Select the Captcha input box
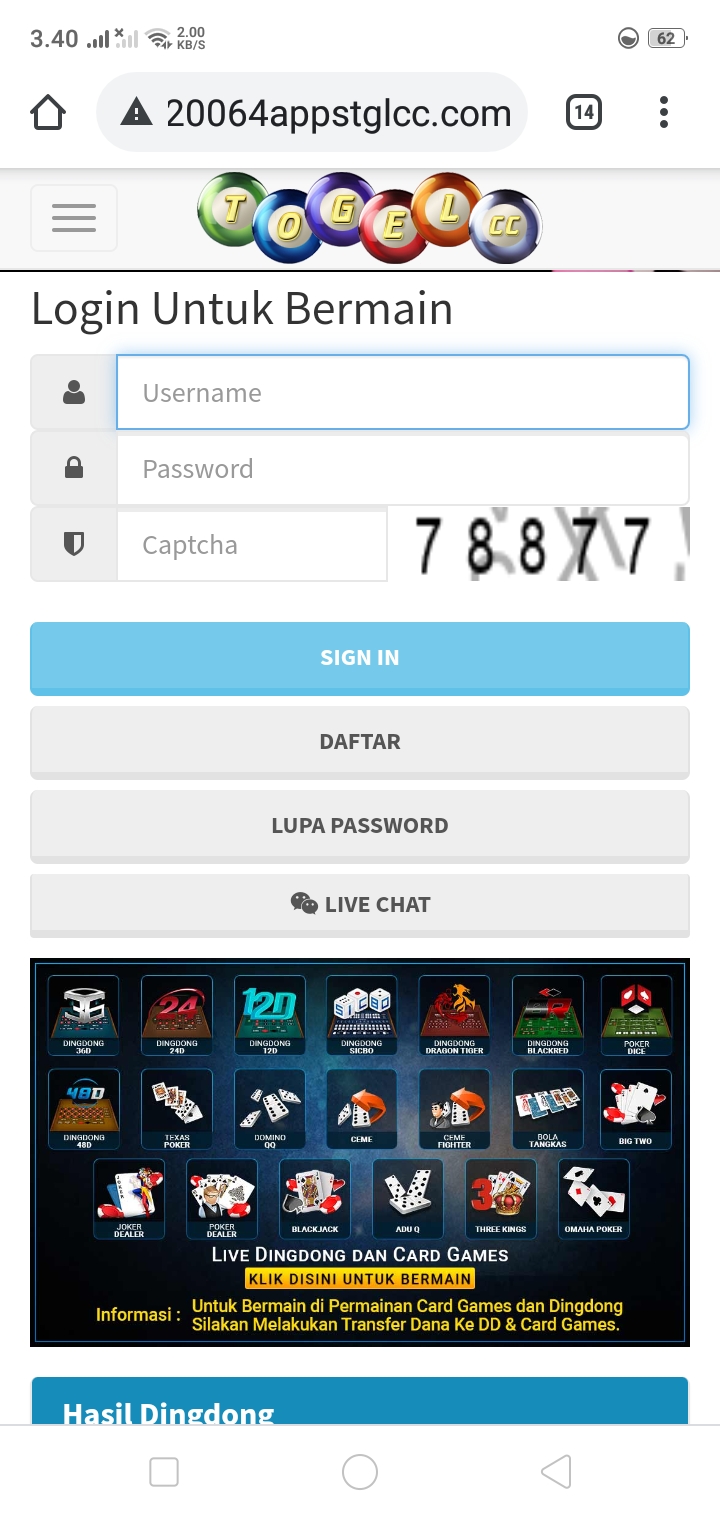 (251, 545)
